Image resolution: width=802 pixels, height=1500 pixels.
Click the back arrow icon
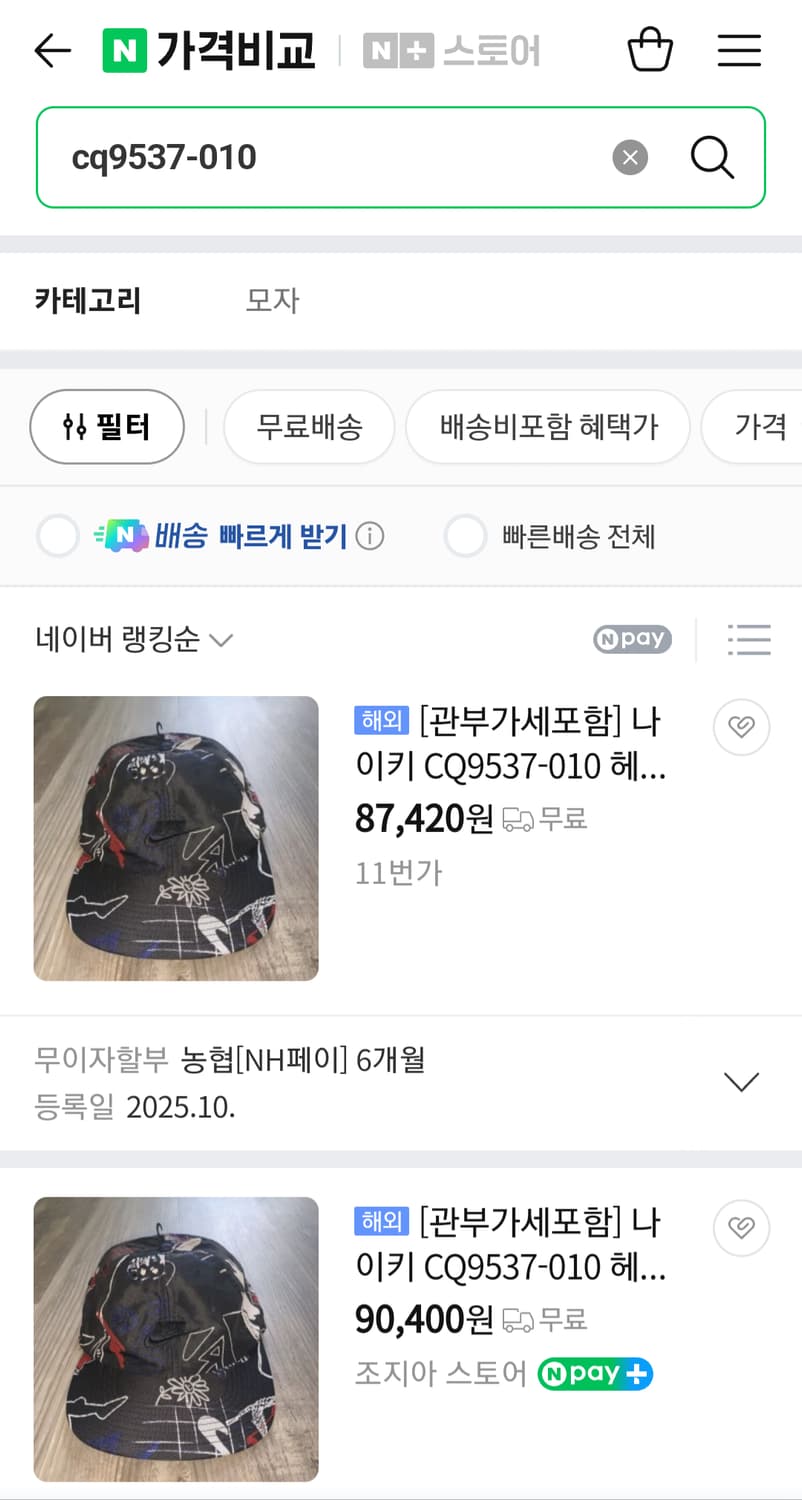coord(52,50)
